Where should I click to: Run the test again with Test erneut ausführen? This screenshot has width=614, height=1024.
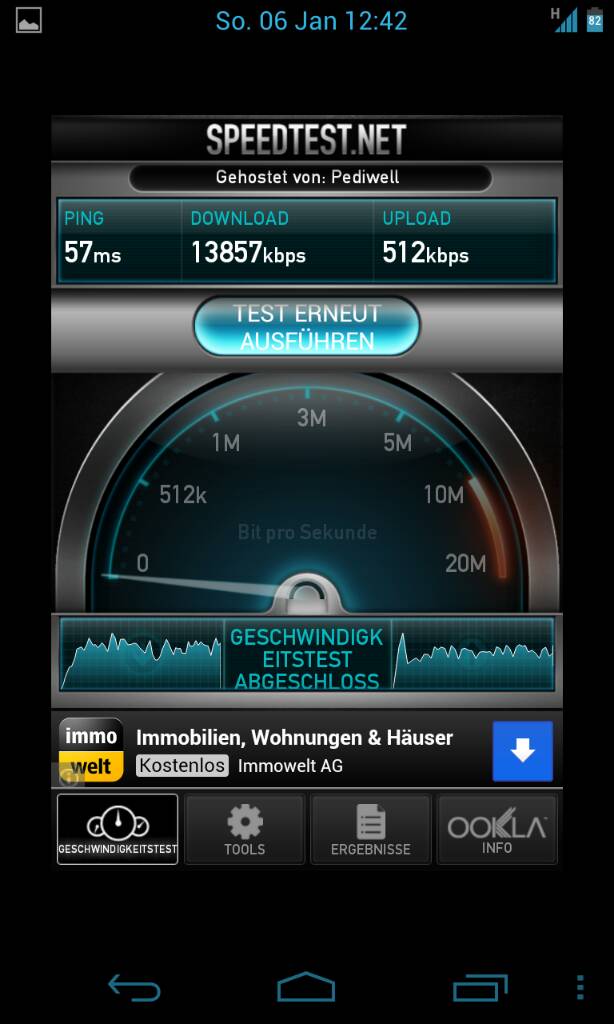click(306, 327)
